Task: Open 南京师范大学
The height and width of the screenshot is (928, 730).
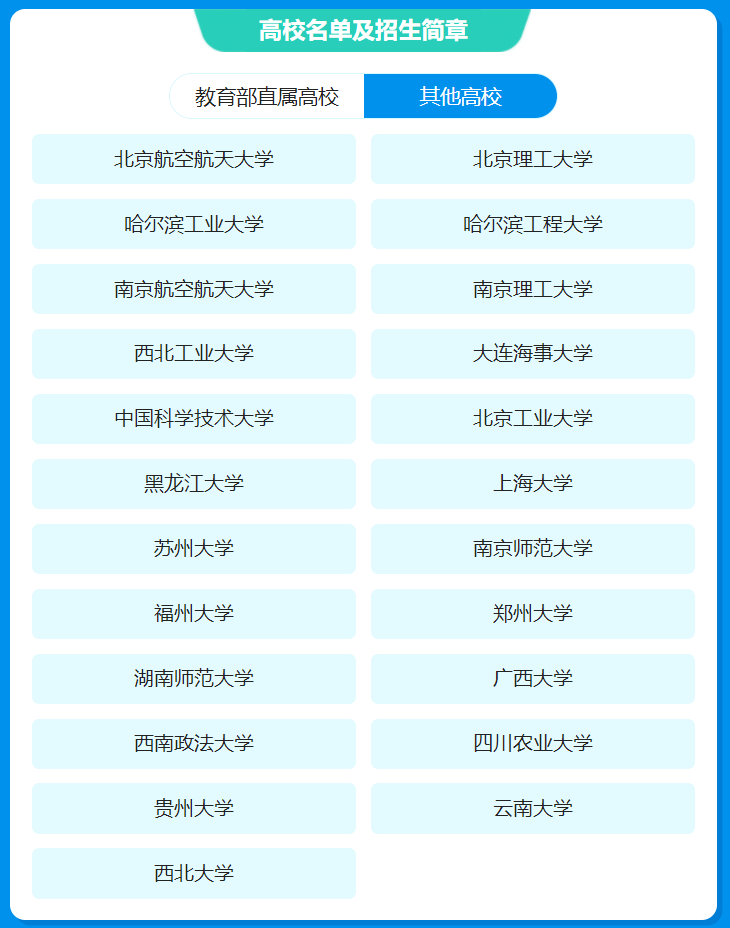Action: (533, 549)
